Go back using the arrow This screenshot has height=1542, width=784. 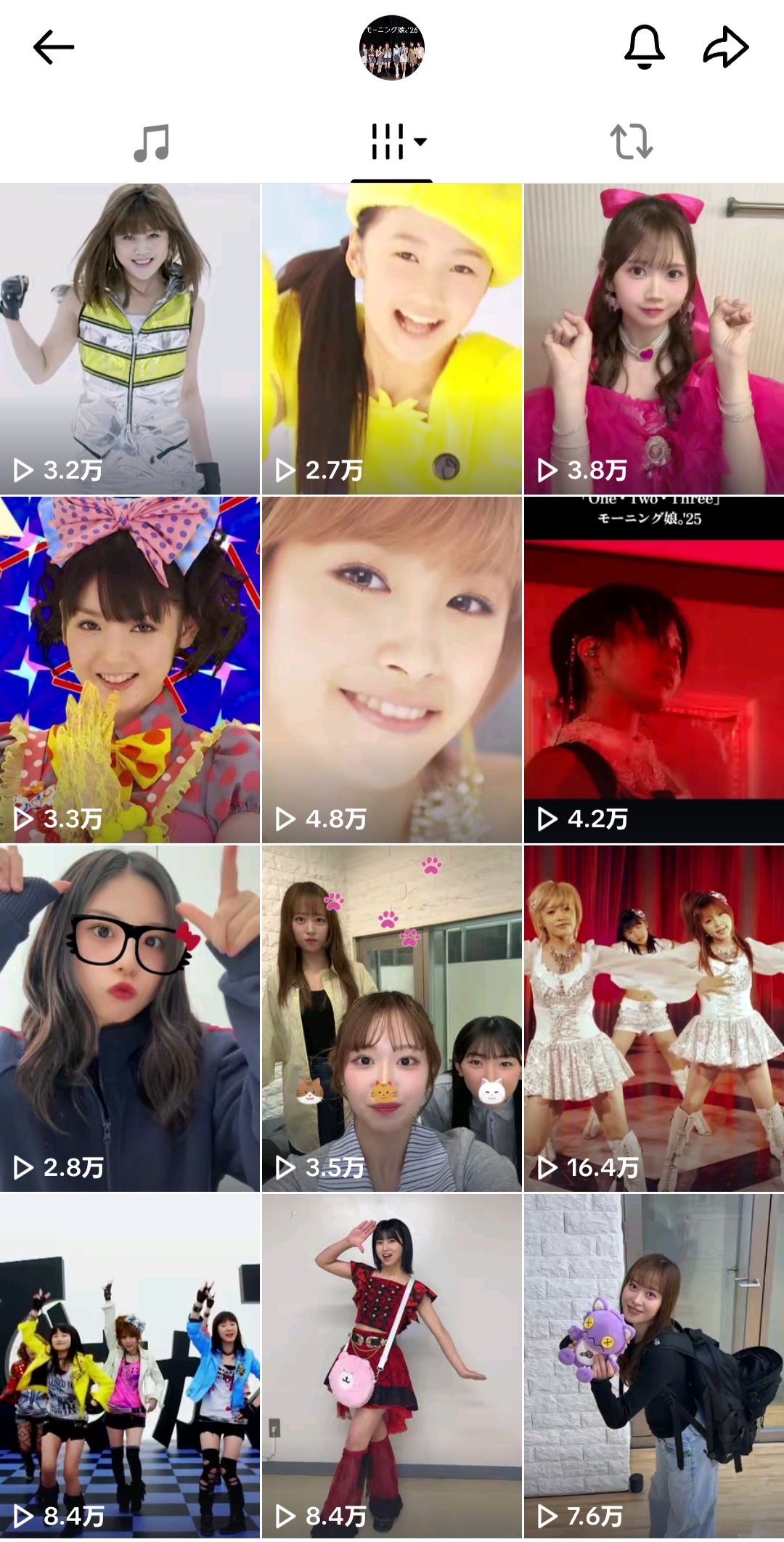coord(54,47)
